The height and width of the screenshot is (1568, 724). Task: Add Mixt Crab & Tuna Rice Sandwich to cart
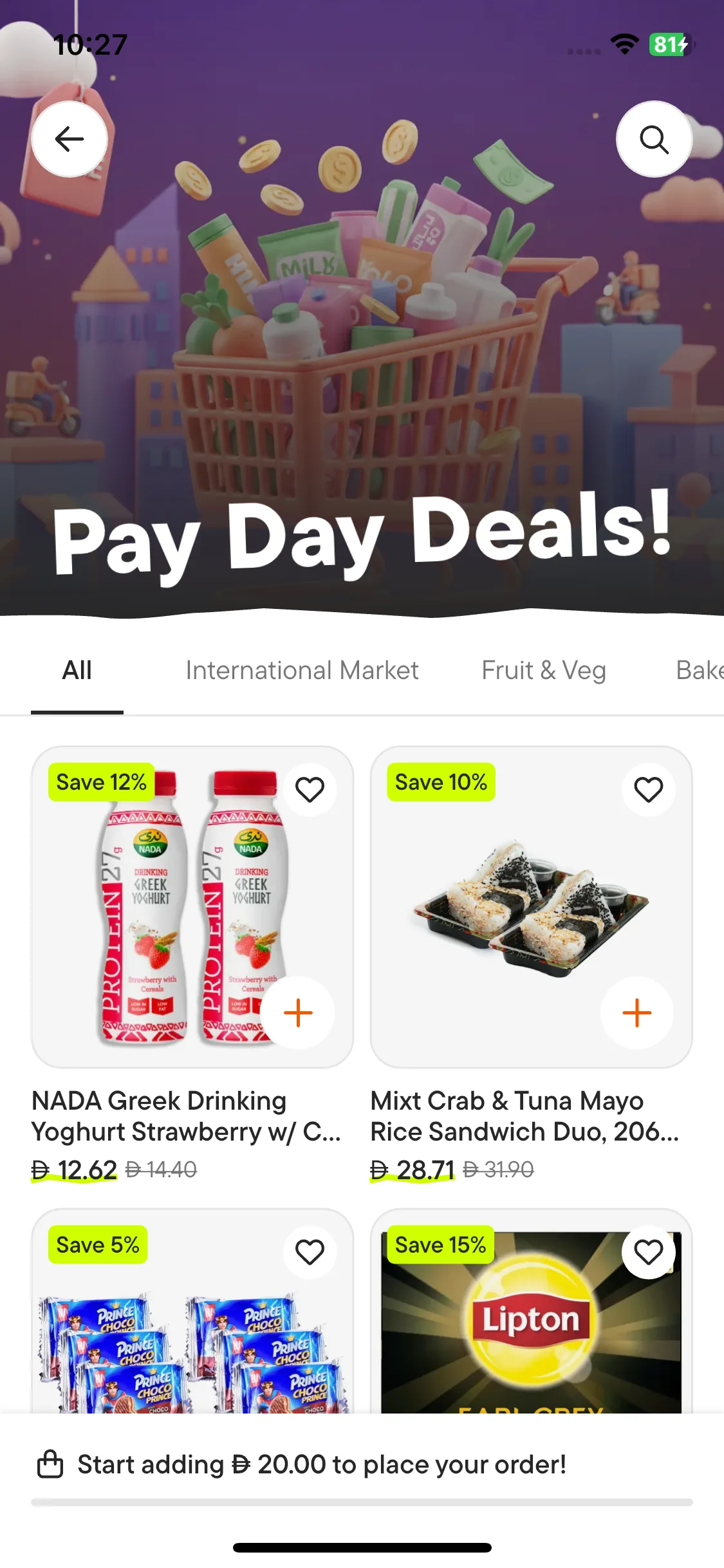click(x=636, y=1013)
